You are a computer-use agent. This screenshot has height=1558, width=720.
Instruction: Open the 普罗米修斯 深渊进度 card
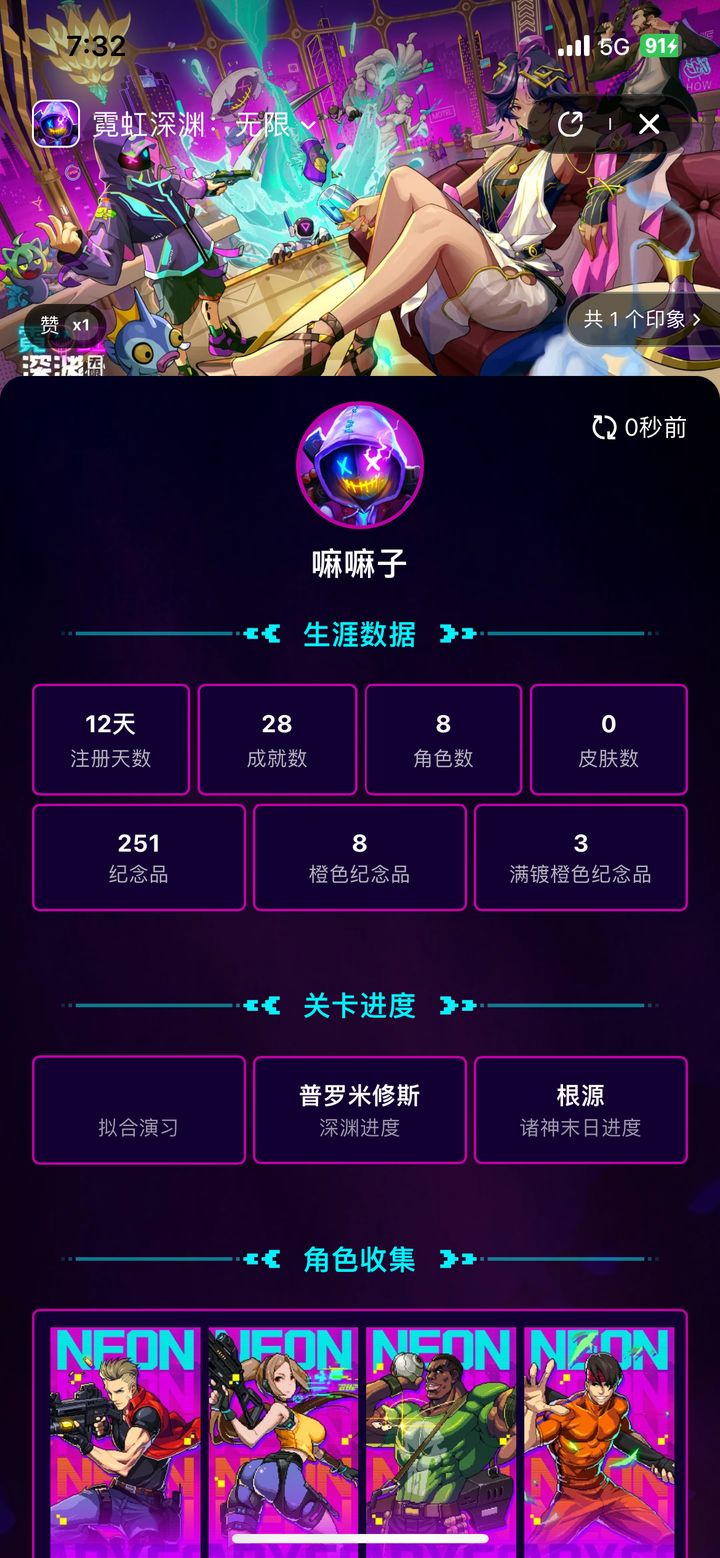(359, 1109)
